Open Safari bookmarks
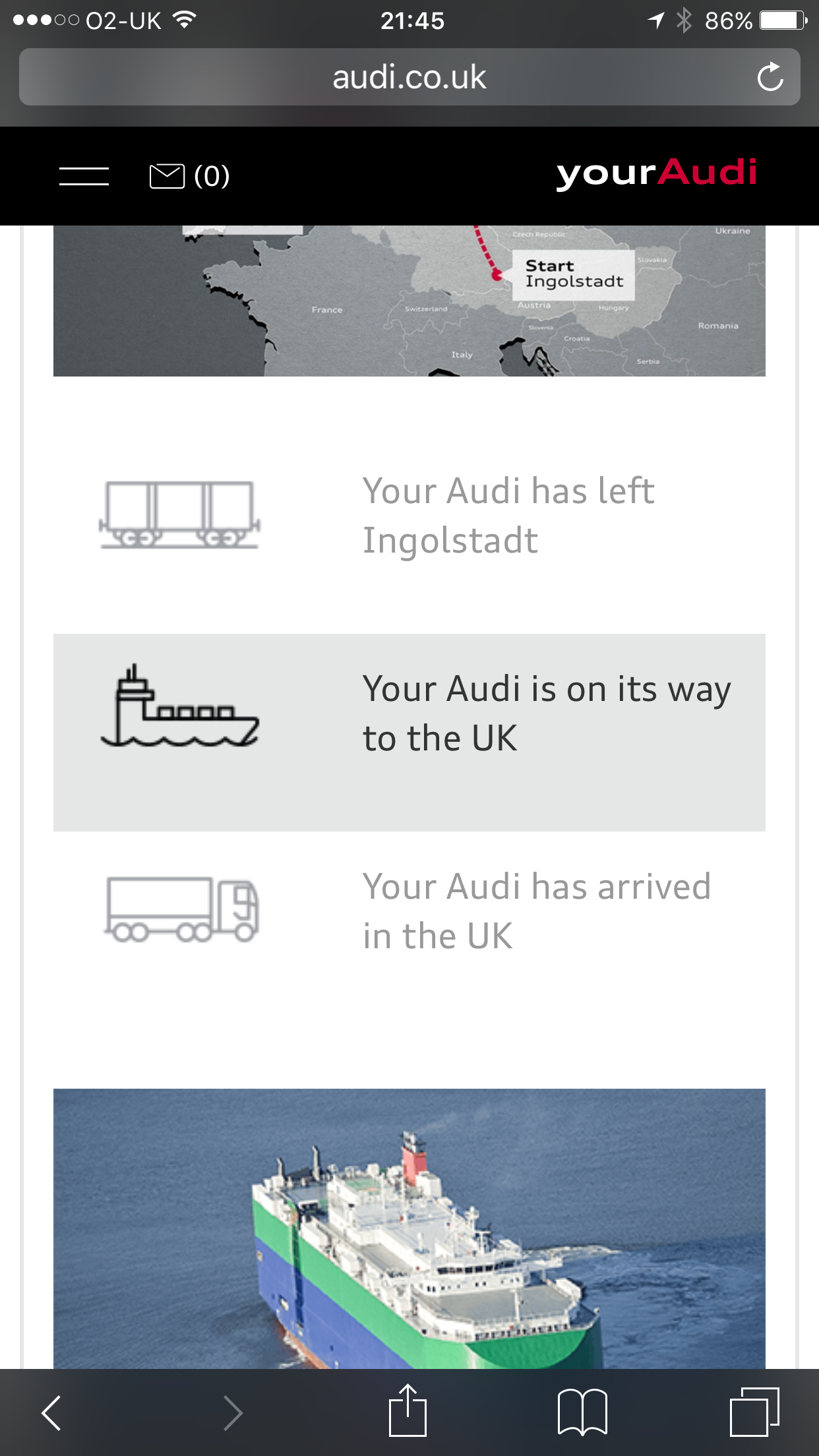 point(582,1412)
